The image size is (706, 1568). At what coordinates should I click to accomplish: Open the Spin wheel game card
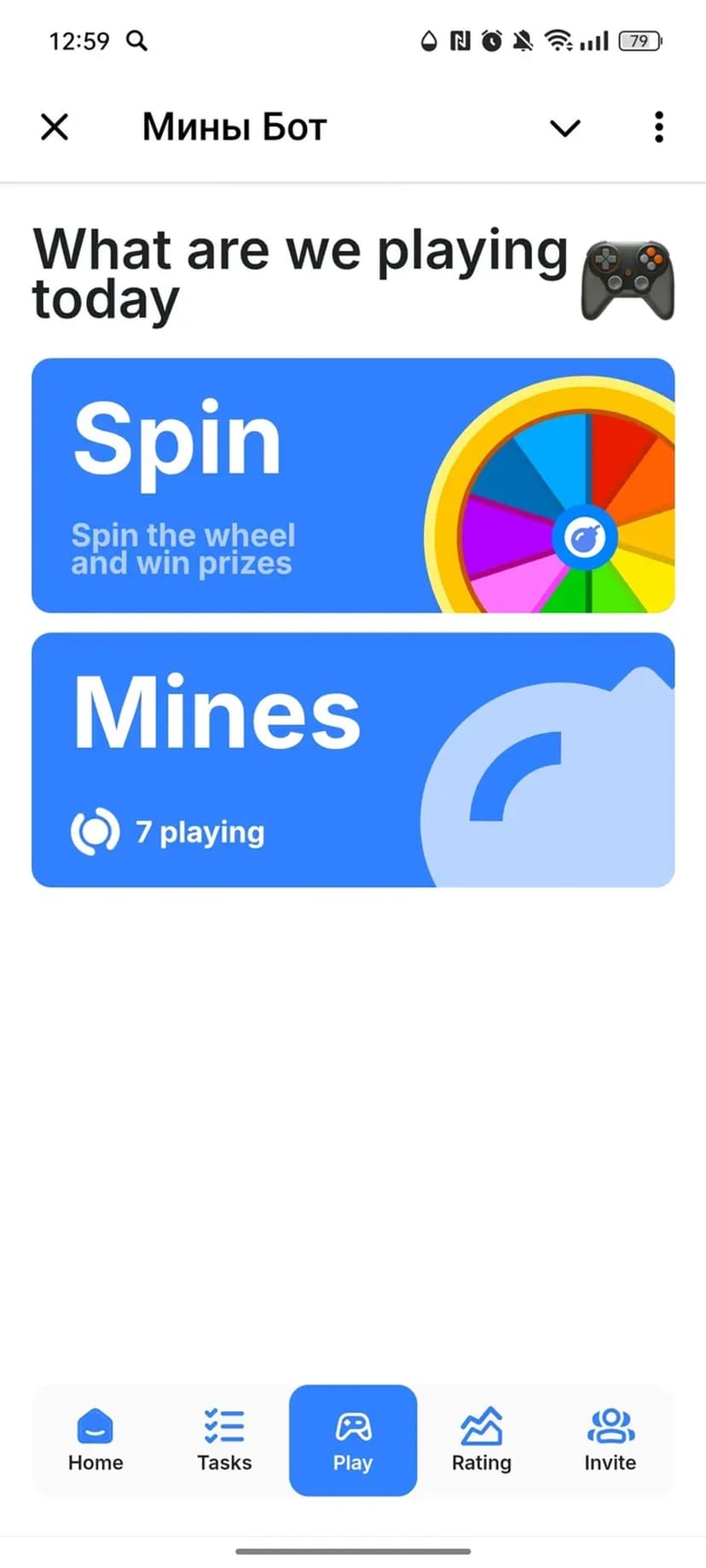(353, 485)
